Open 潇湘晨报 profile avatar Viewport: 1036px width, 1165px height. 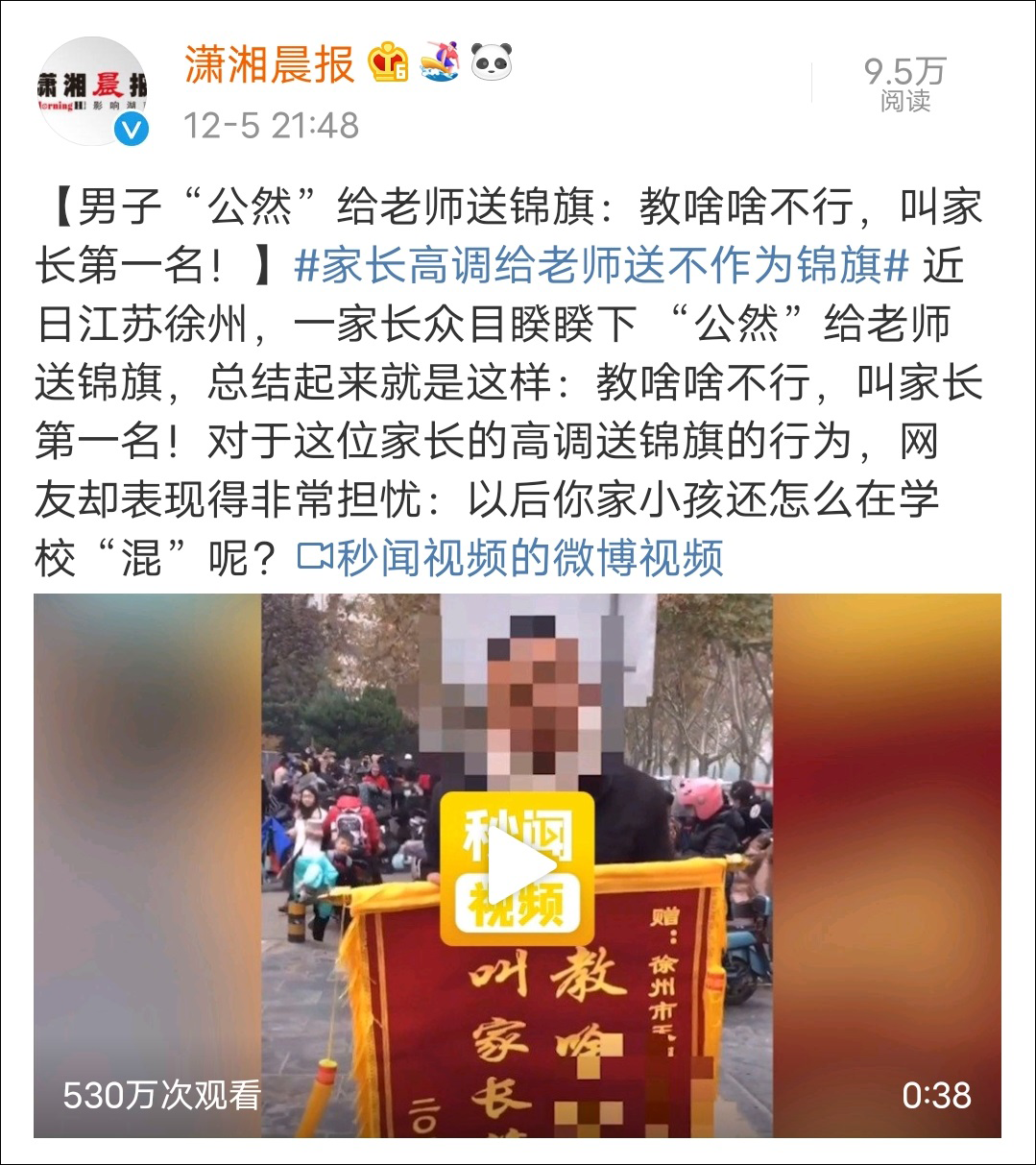point(92,92)
